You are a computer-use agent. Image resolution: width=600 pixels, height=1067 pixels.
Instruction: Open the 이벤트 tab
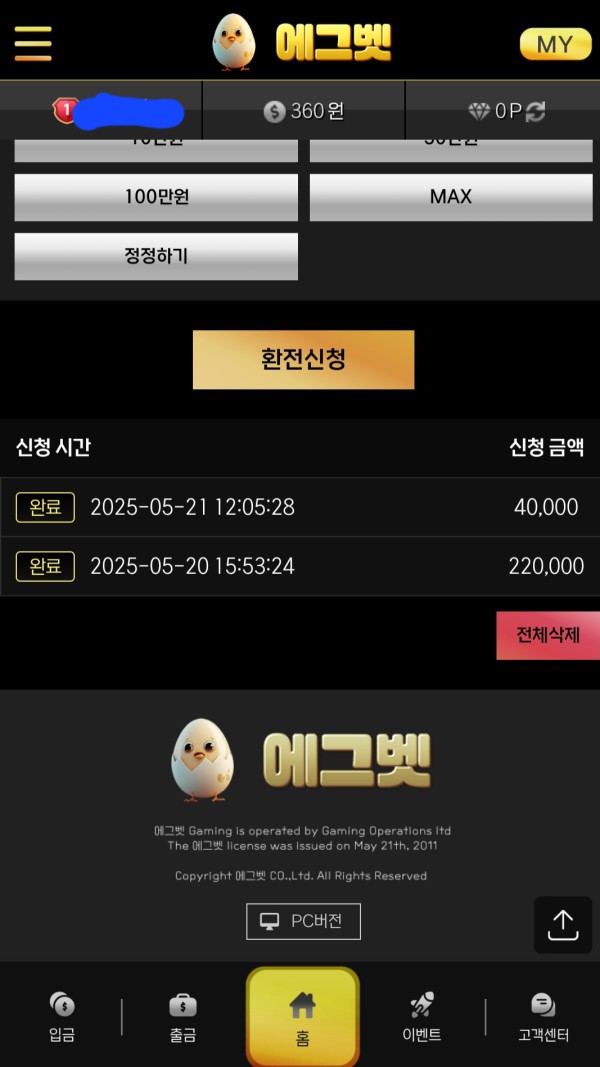tap(422, 1017)
